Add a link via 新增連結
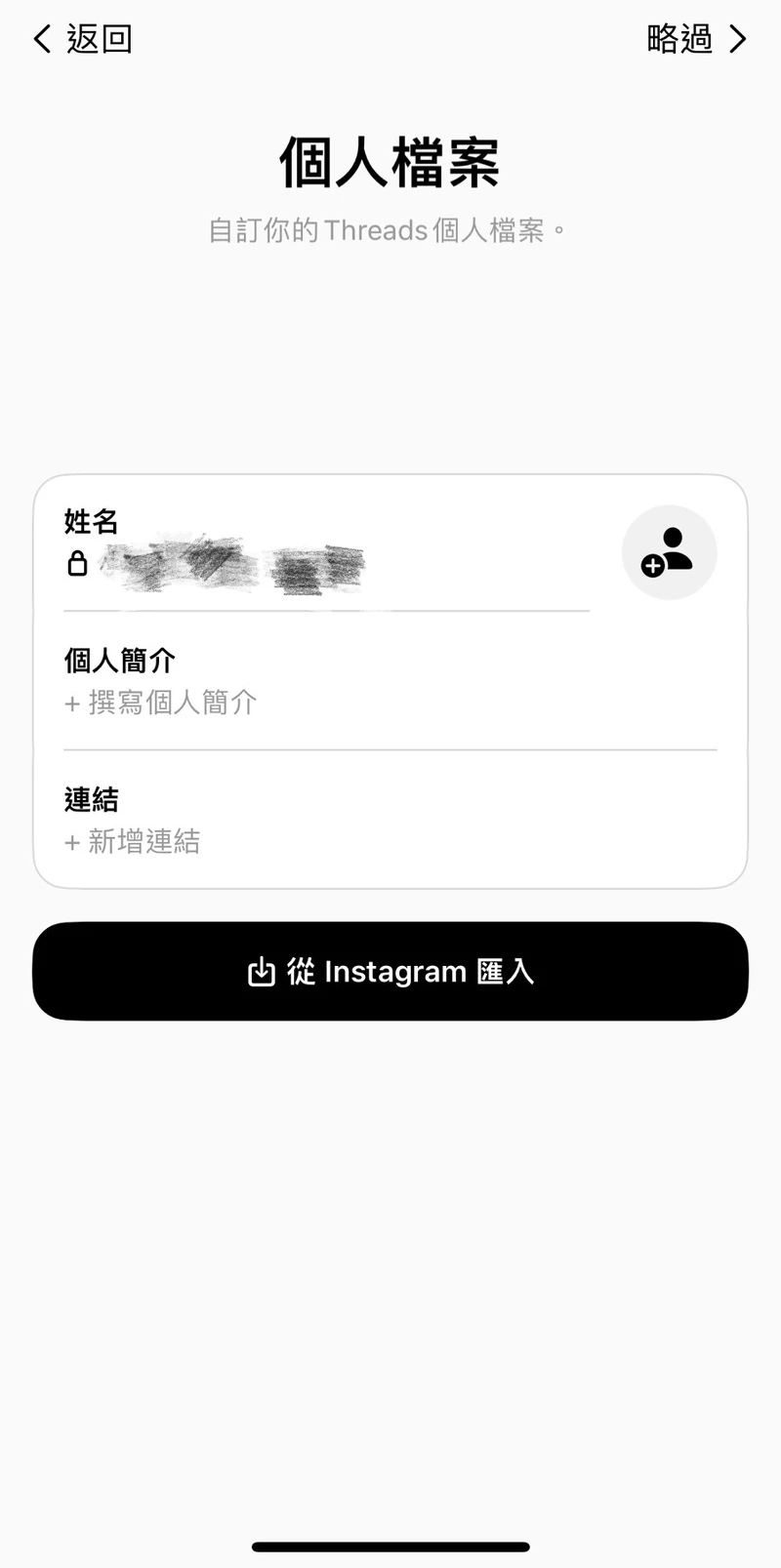The image size is (781, 1568). [133, 841]
